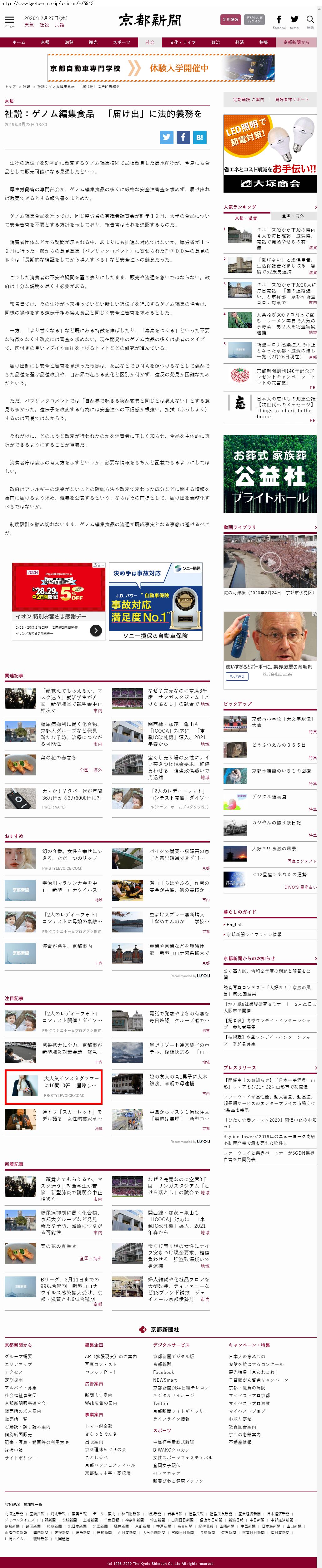Tap the 定期購読 subscription button
The image size is (322, 1568).
230,19
